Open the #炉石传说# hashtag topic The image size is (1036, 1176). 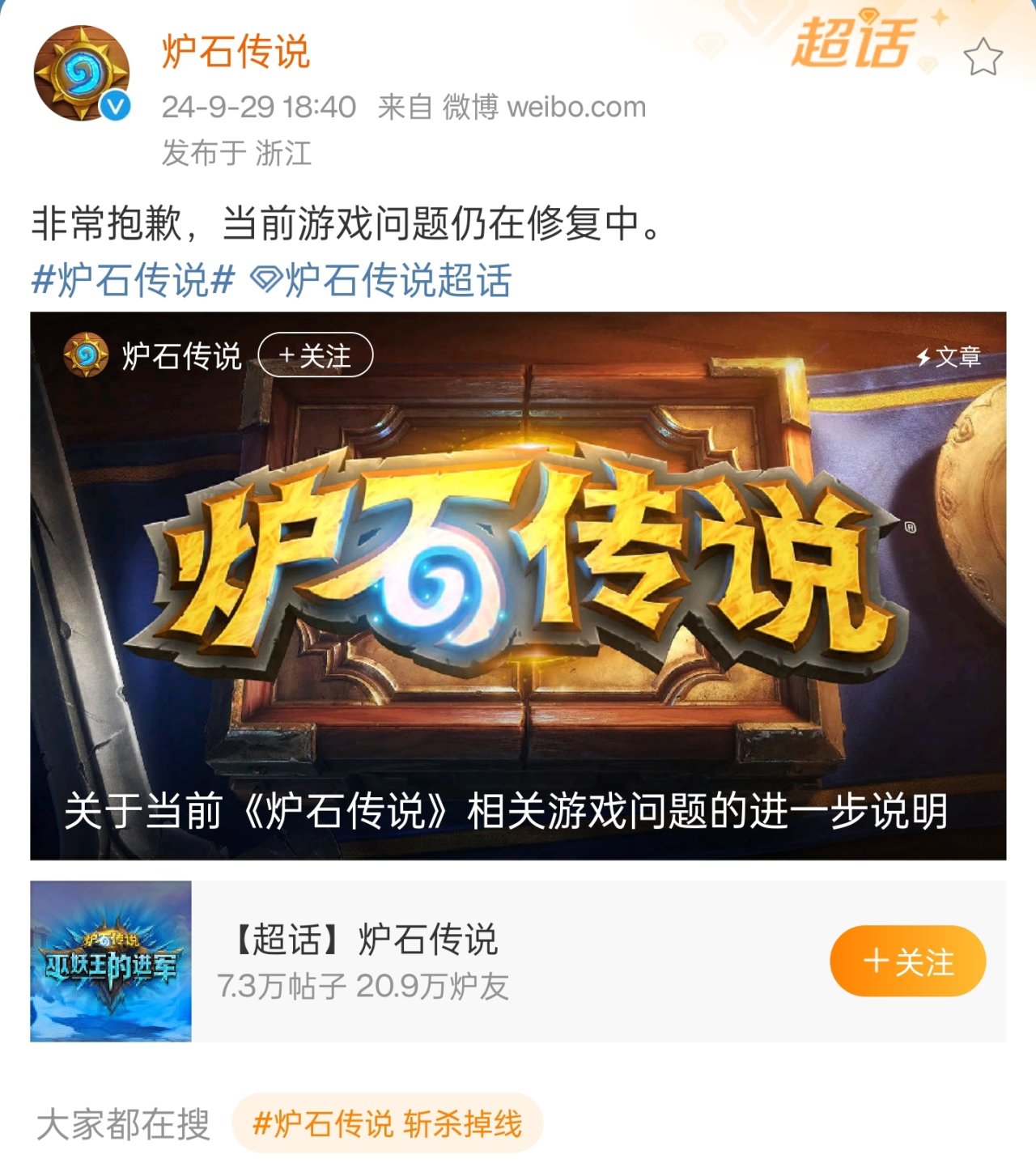[x=134, y=281]
